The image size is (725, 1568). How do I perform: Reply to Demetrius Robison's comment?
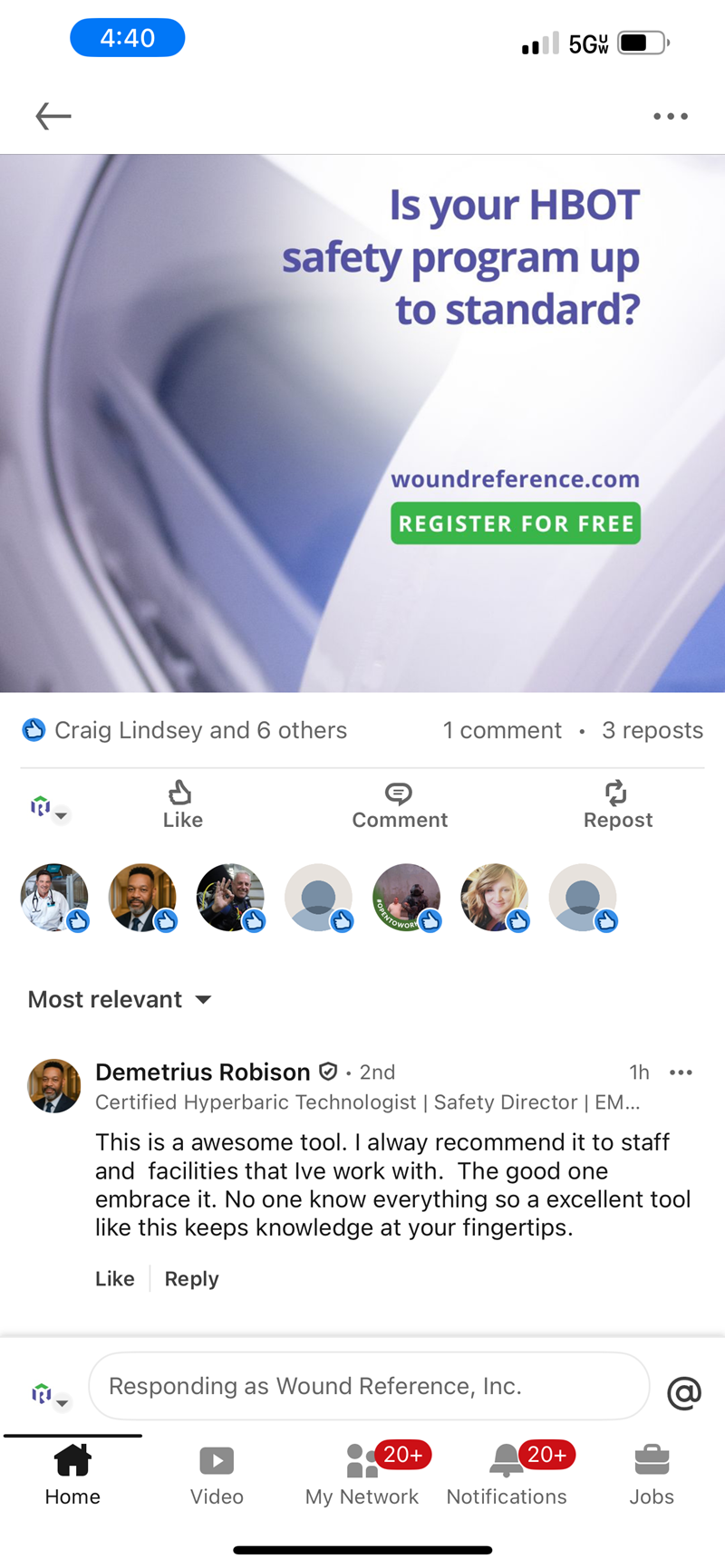191,1278
